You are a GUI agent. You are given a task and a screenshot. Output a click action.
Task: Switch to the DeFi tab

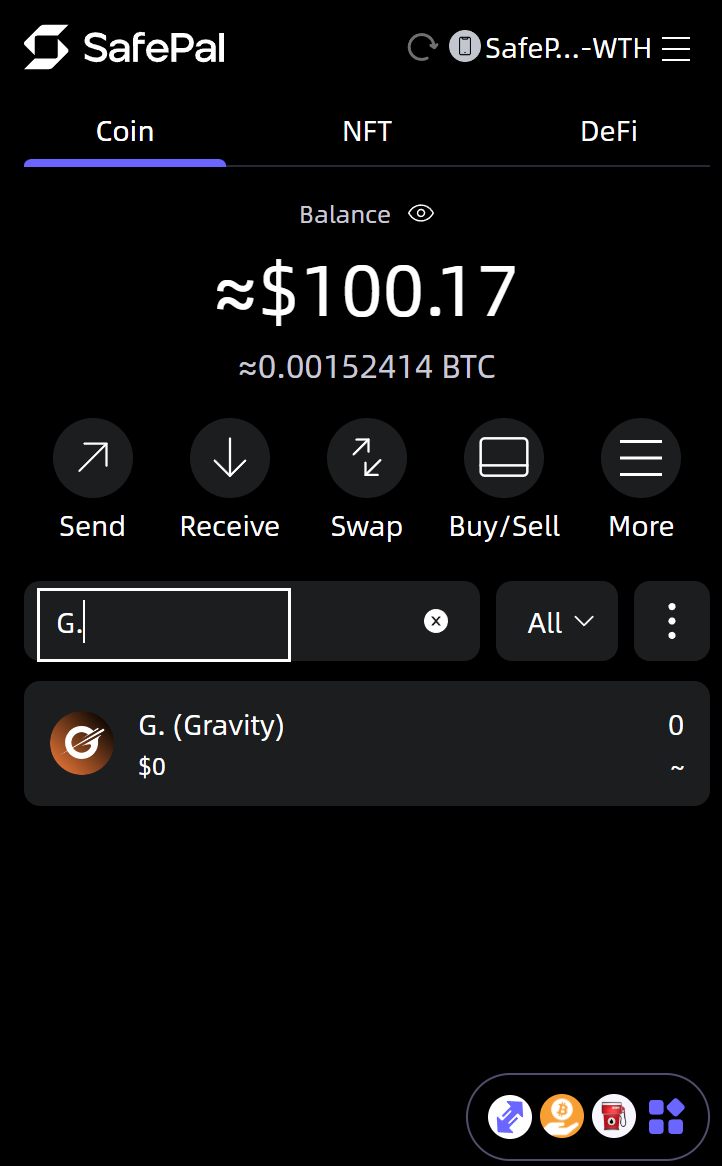click(608, 132)
